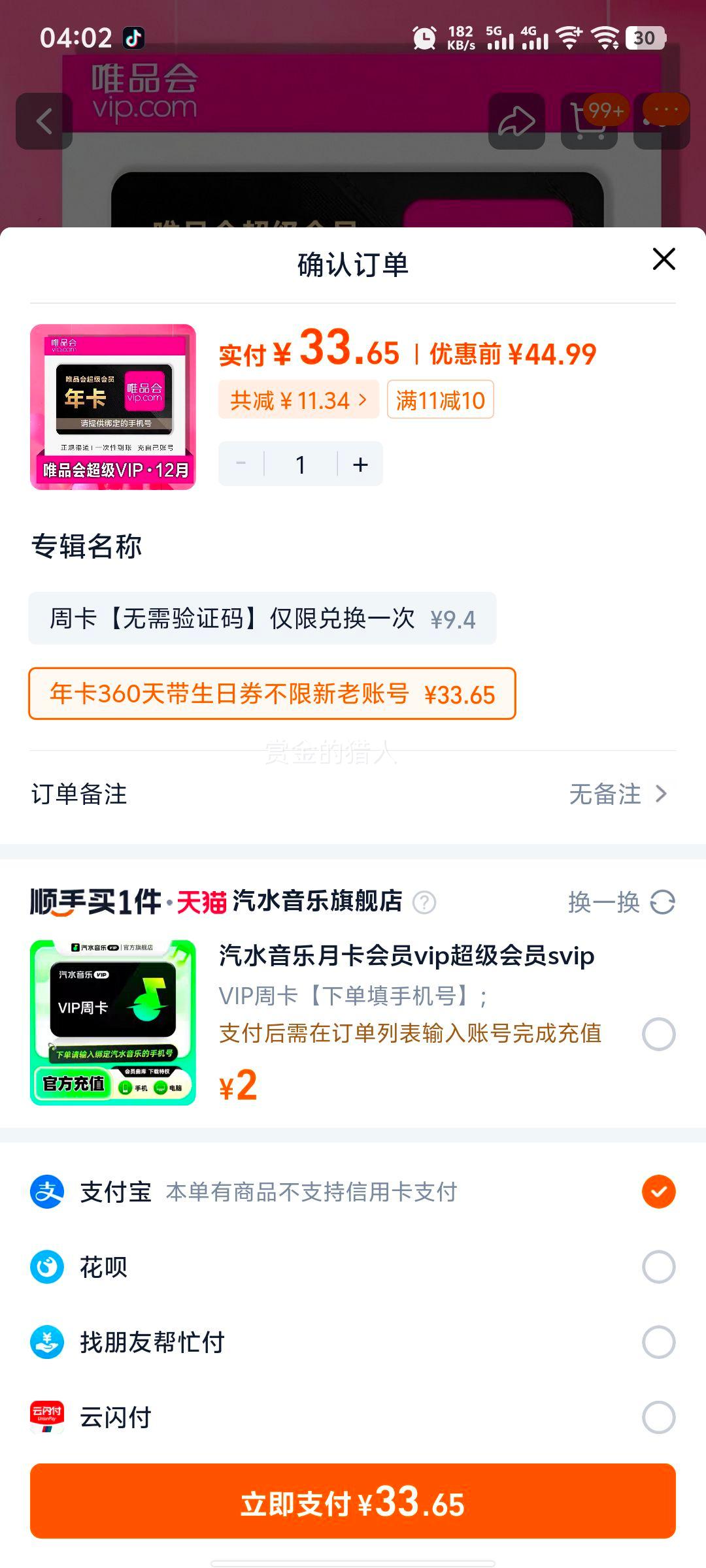Viewport: 706px width, 1568px height.
Task: Click the 满11减10 coupon tag
Action: (x=440, y=400)
